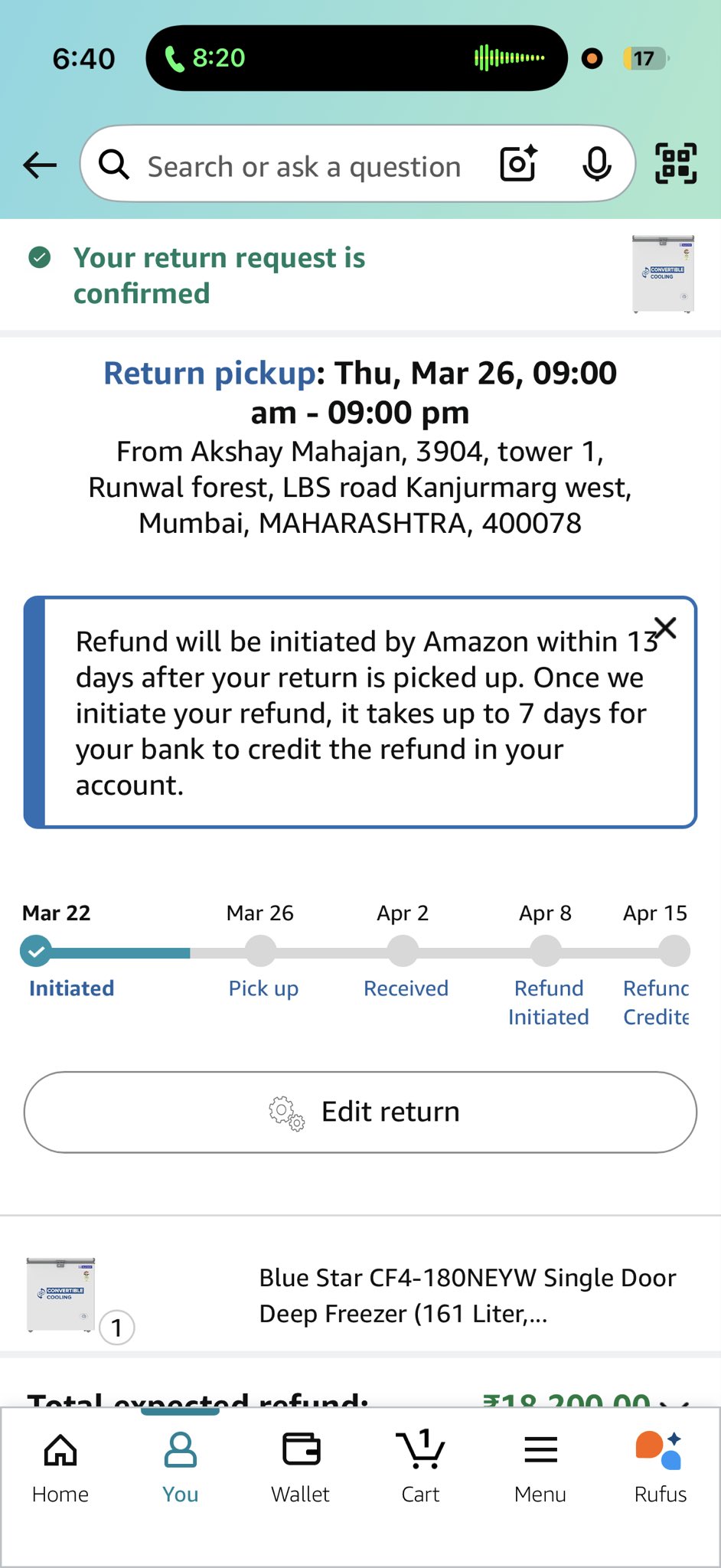Screen dimensions: 721x1568
Task: Open the Blue Star Deep Freezer item
Action: [467, 1295]
